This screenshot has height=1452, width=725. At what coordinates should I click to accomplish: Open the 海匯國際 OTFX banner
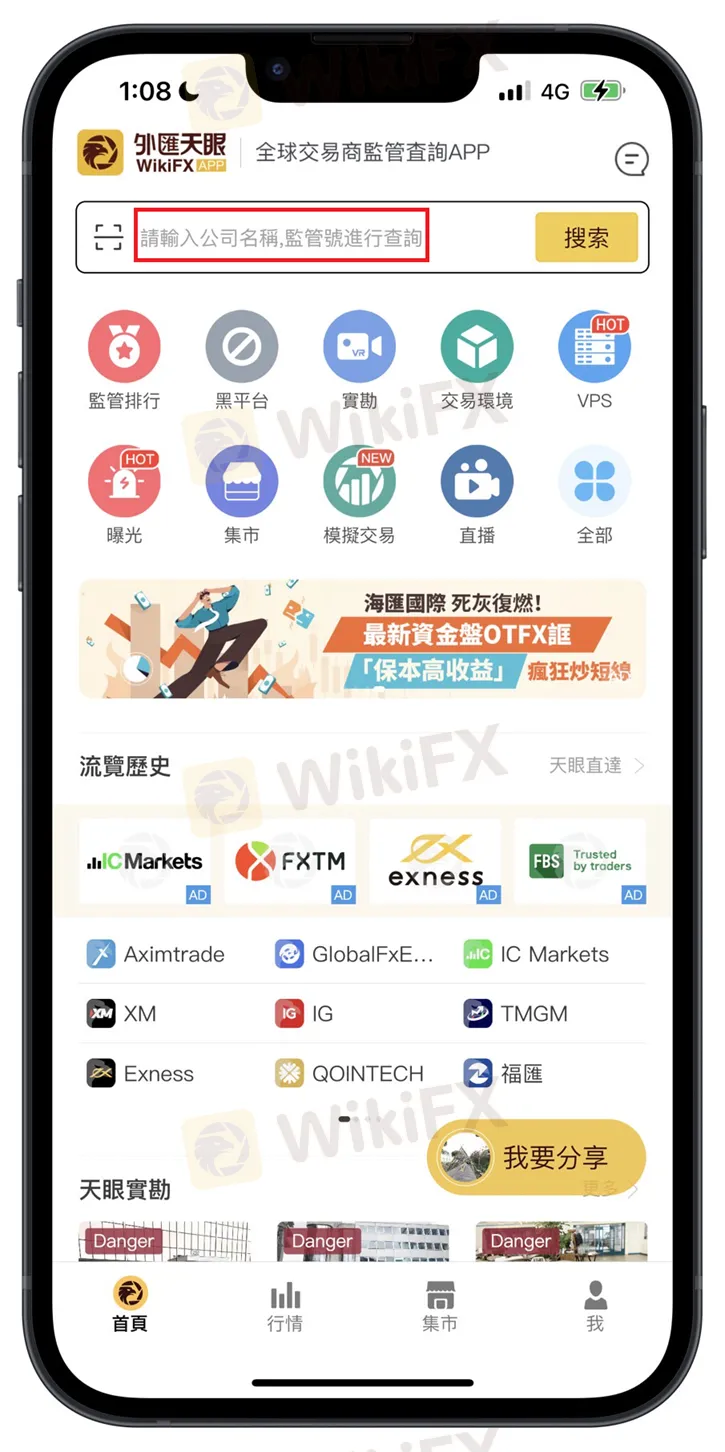[362, 638]
